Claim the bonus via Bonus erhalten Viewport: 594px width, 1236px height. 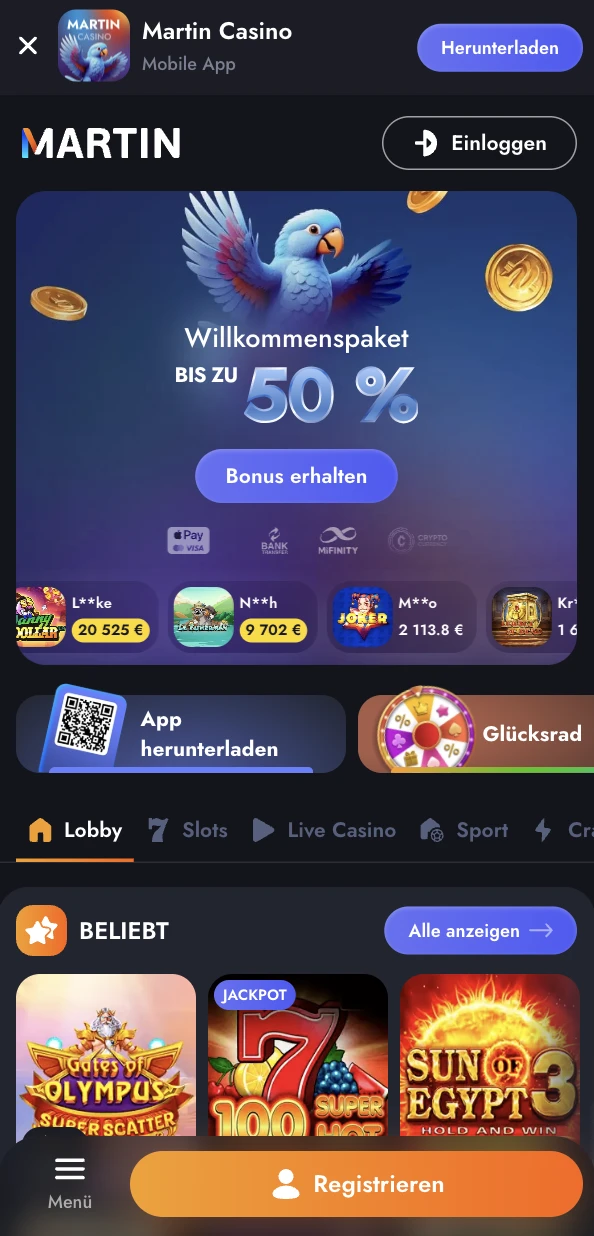click(296, 476)
